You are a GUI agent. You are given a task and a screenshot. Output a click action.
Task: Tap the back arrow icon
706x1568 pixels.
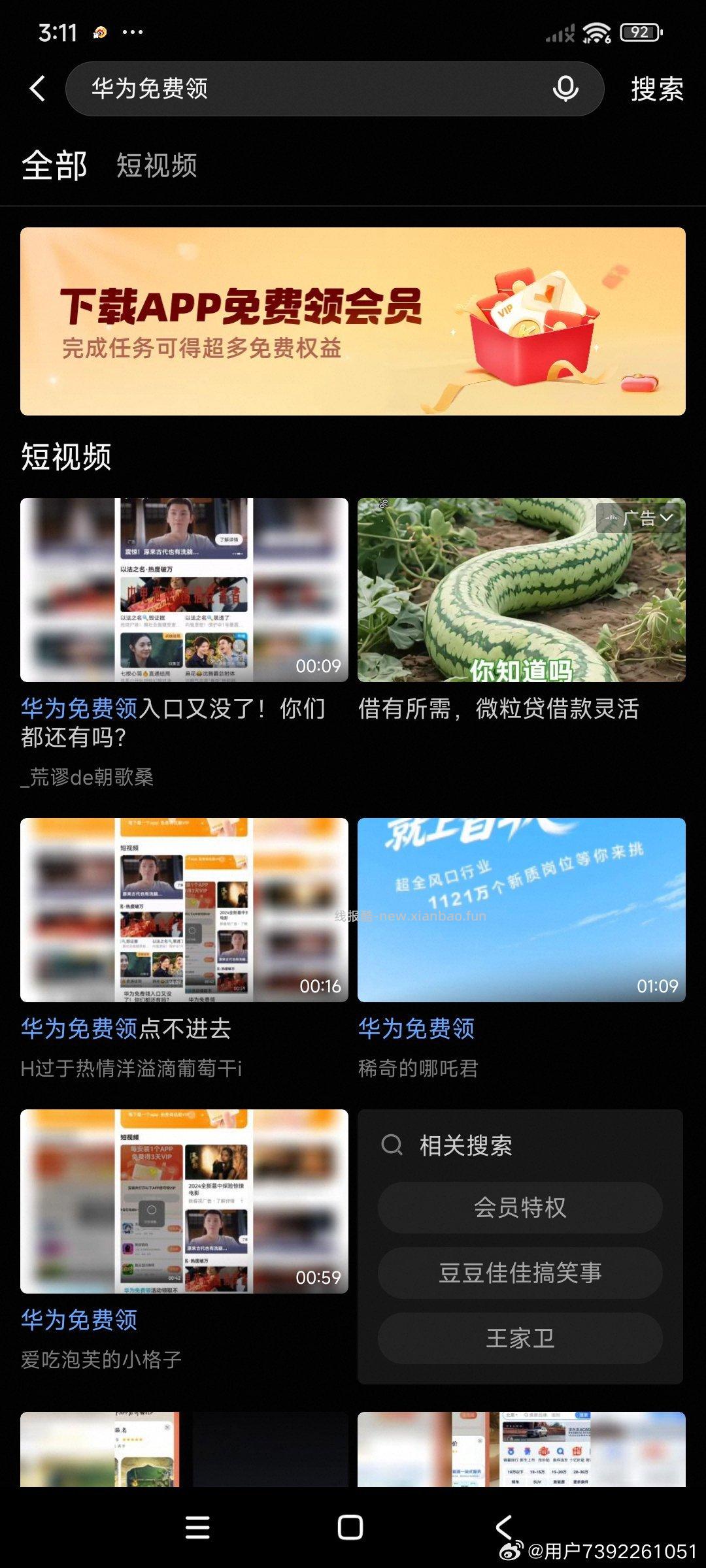pos(37,89)
